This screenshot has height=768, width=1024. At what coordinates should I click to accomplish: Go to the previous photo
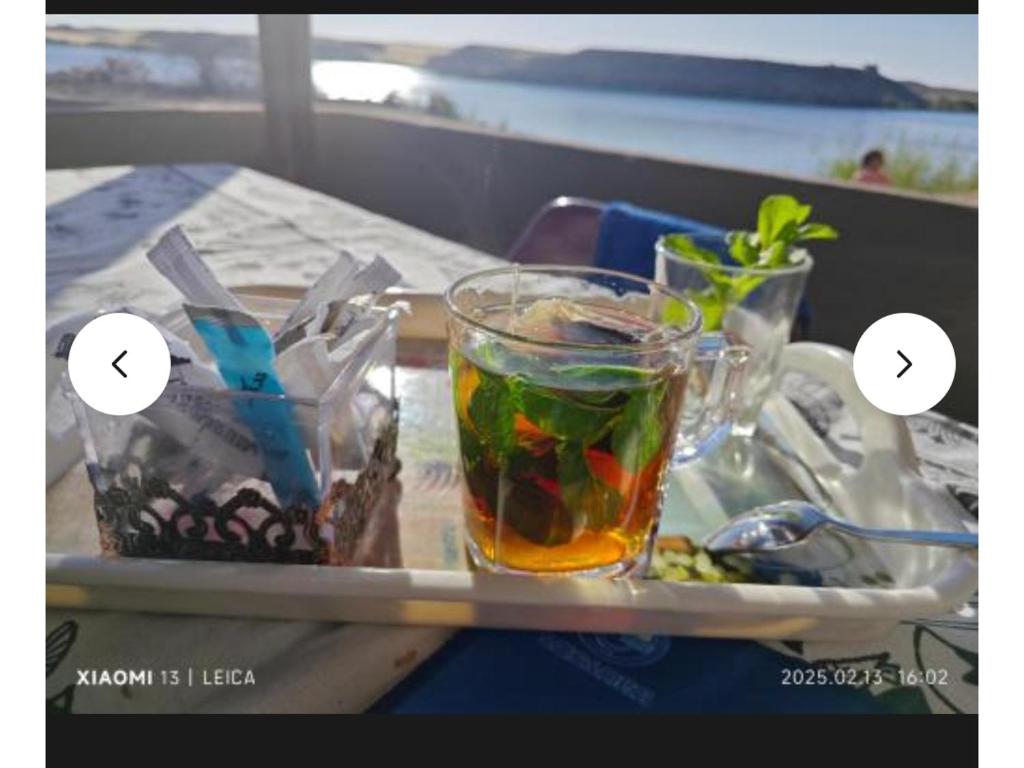pyautogui.click(x=119, y=364)
